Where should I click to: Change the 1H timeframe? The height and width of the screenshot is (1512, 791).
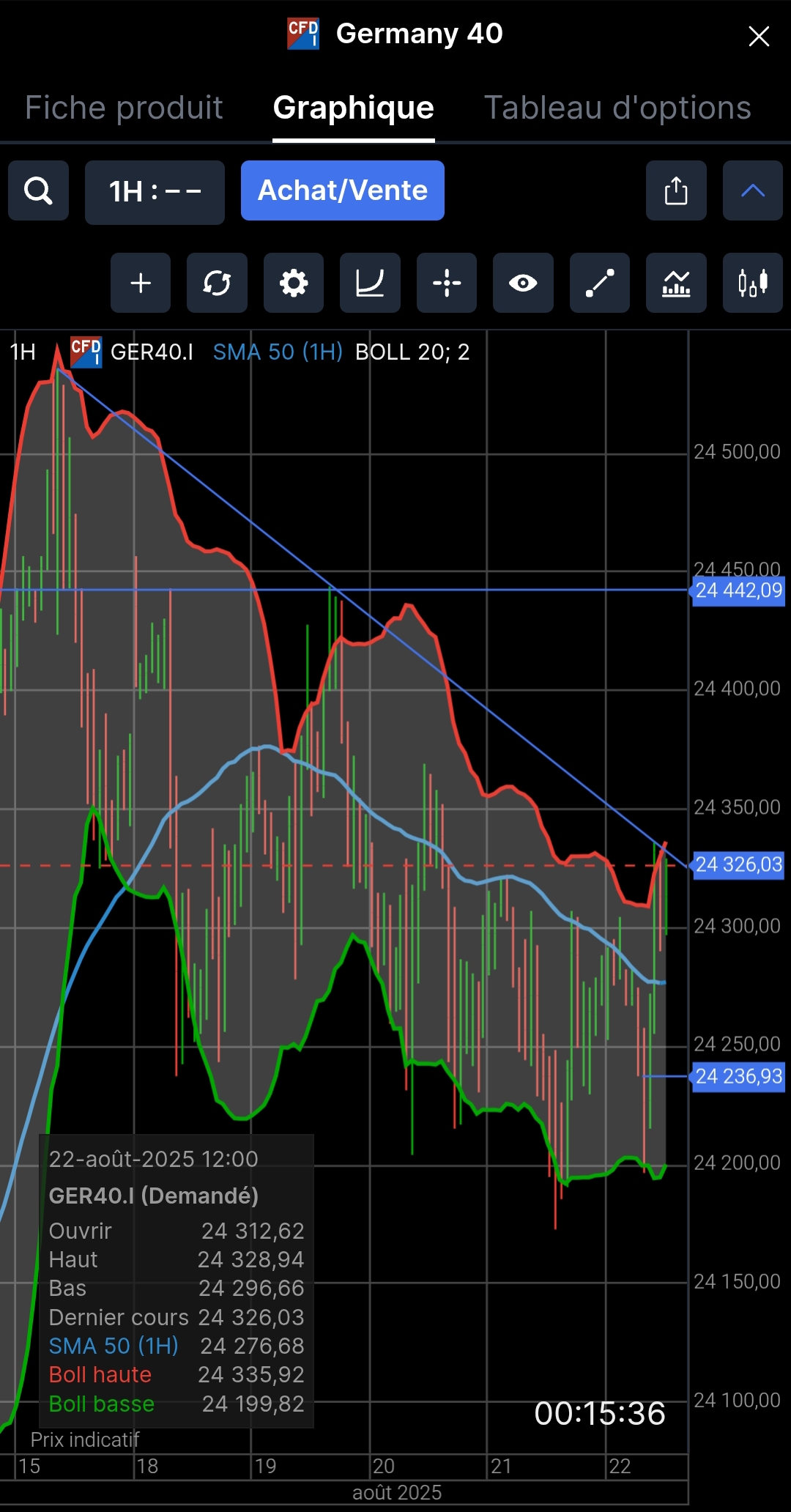pyautogui.click(x=155, y=192)
